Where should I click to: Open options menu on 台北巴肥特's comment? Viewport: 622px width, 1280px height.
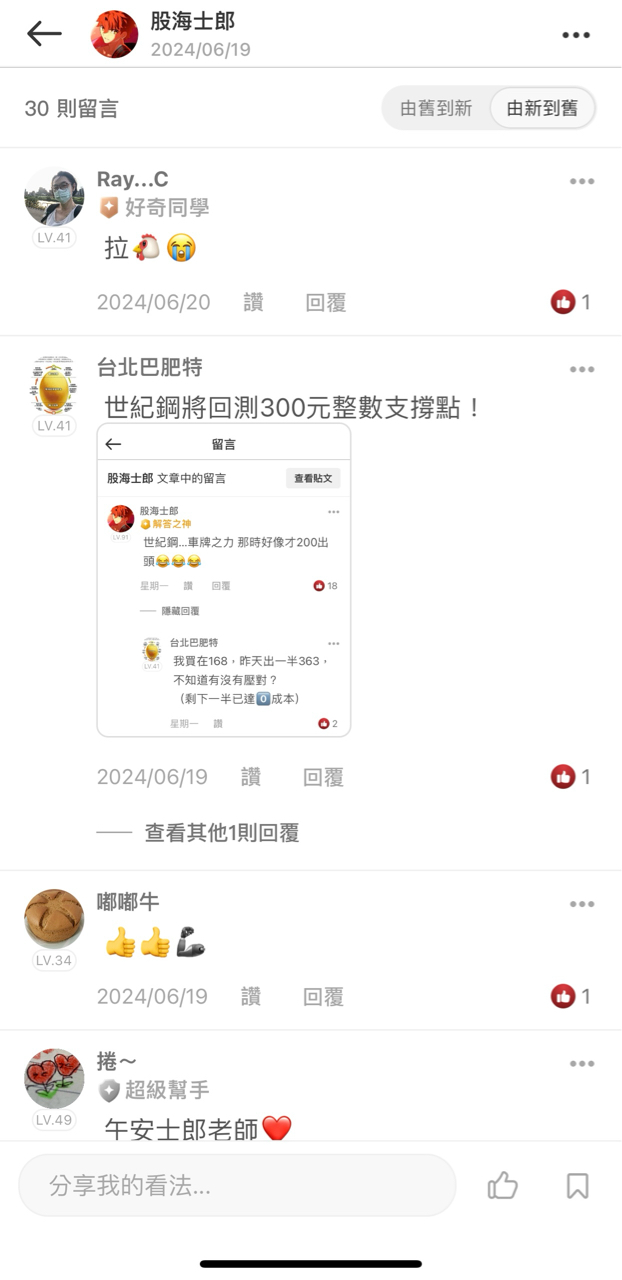tap(582, 369)
